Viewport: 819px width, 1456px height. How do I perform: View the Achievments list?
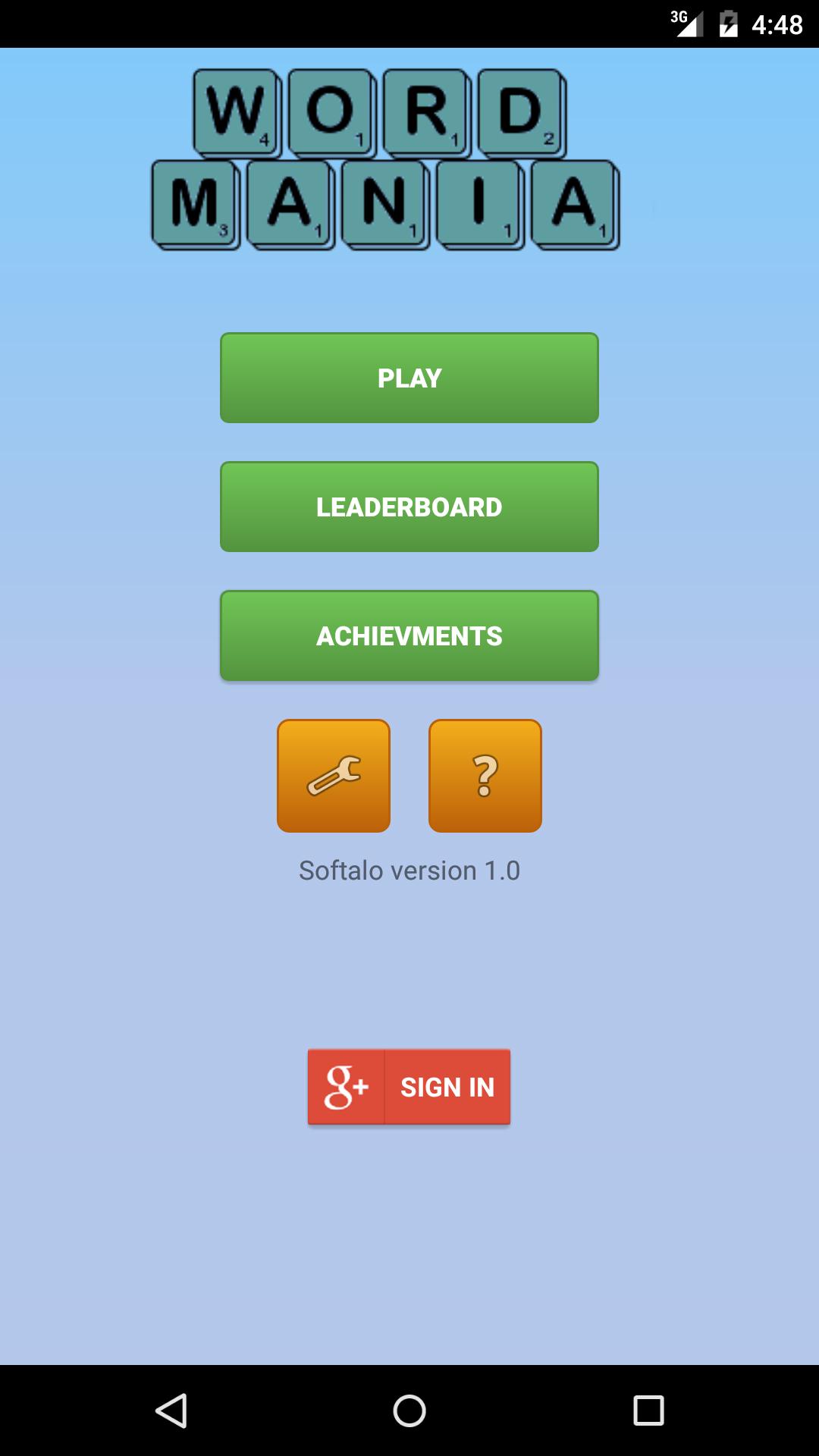coord(409,635)
